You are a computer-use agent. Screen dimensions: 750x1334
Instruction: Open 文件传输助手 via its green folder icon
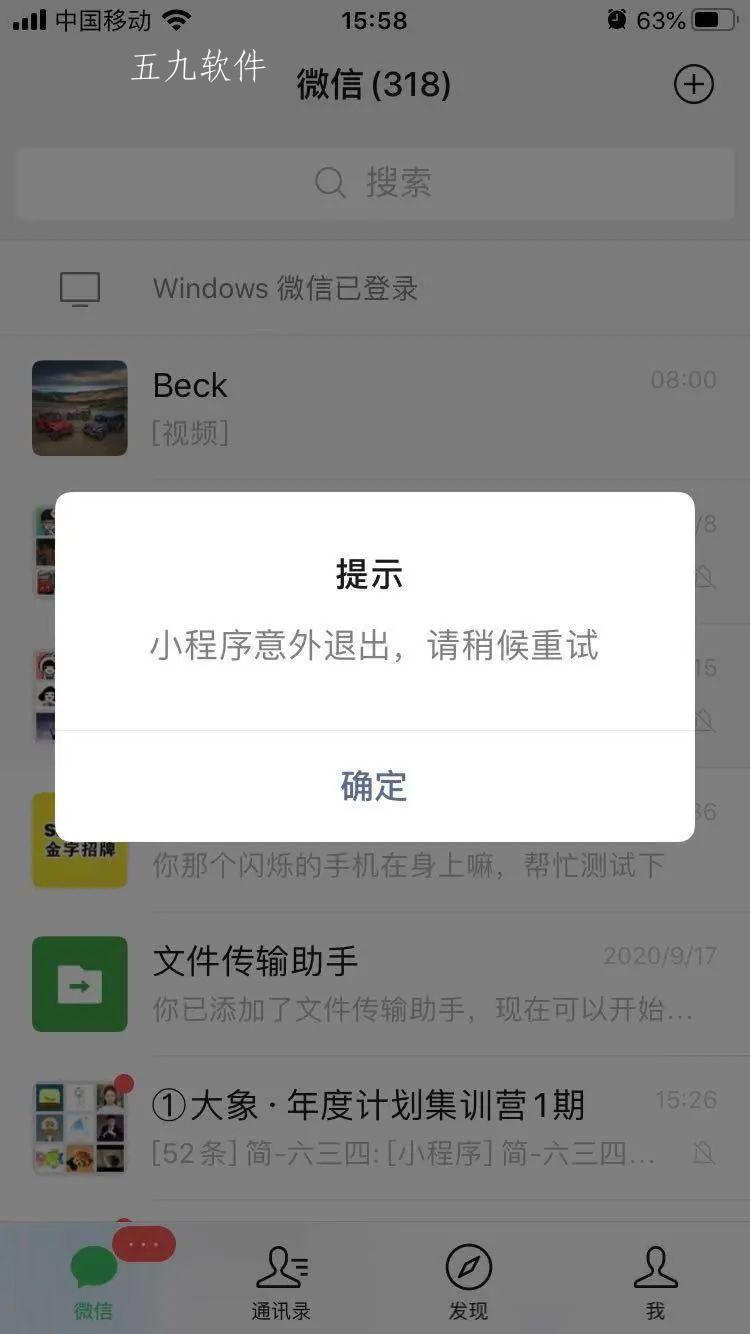click(80, 984)
